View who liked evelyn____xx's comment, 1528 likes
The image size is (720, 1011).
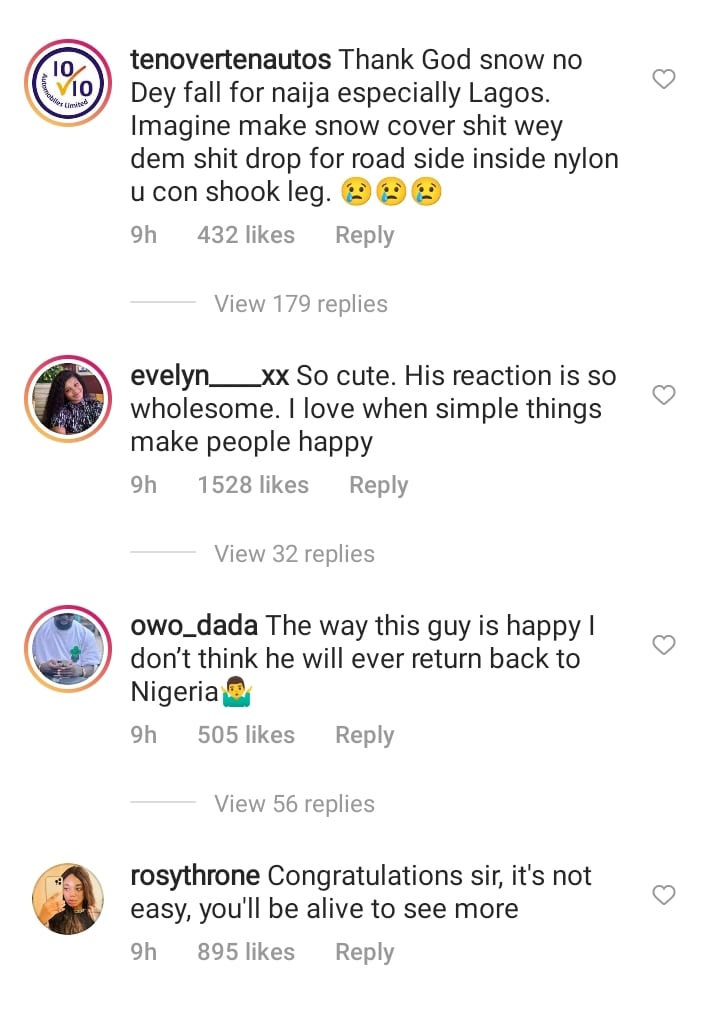[253, 485]
